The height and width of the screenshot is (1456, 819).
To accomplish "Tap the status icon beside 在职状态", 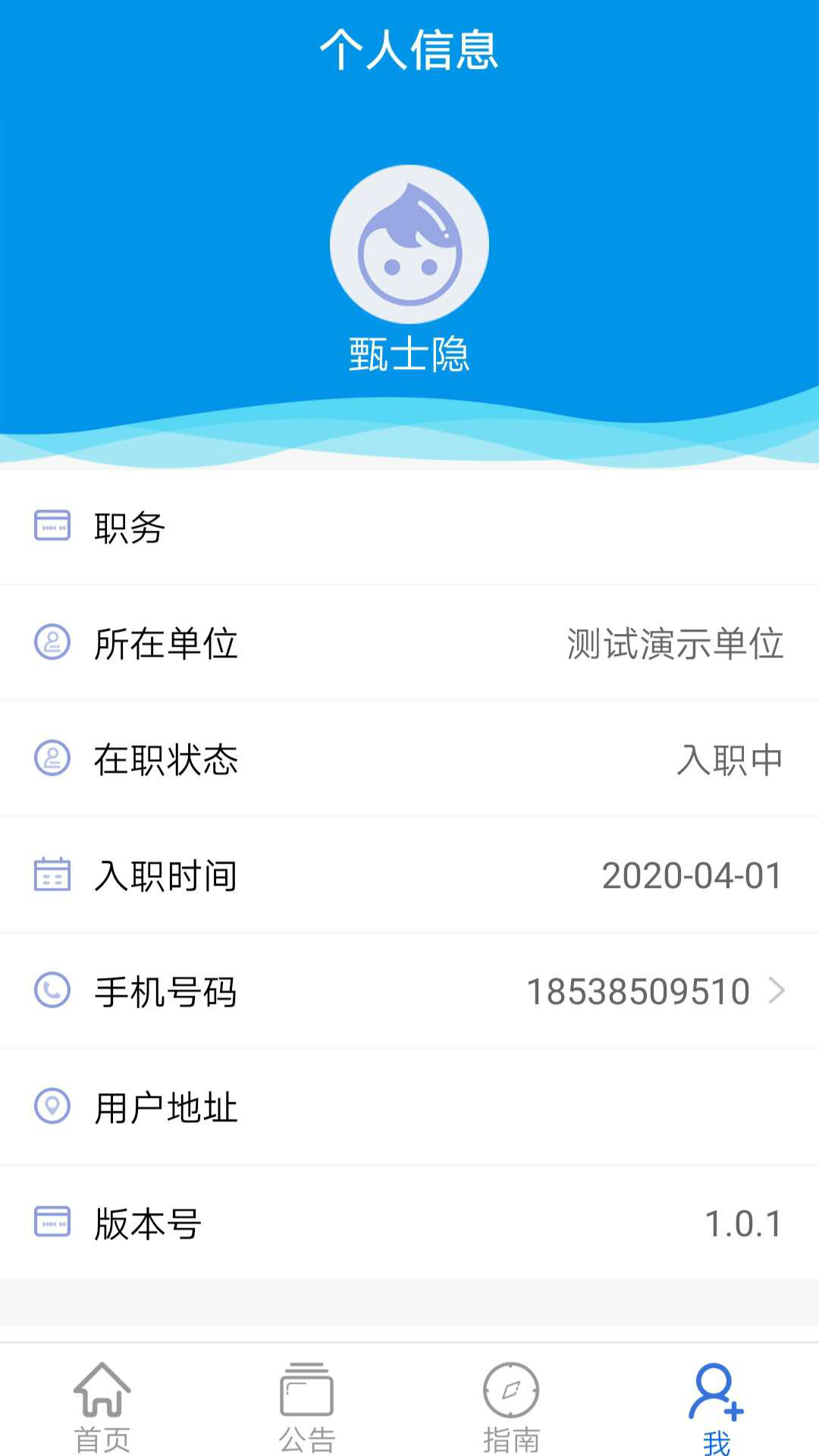I will pyautogui.click(x=51, y=760).
